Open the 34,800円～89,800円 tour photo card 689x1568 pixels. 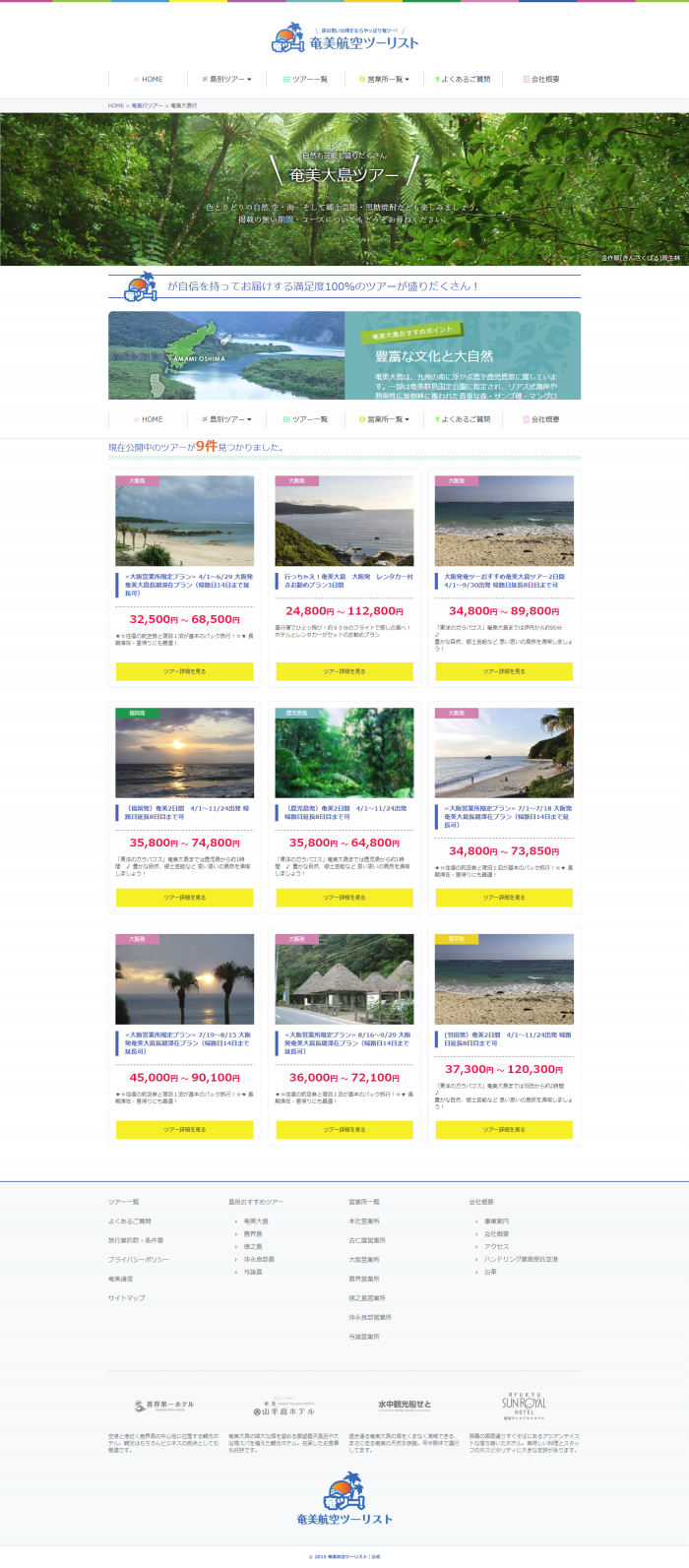504,521
